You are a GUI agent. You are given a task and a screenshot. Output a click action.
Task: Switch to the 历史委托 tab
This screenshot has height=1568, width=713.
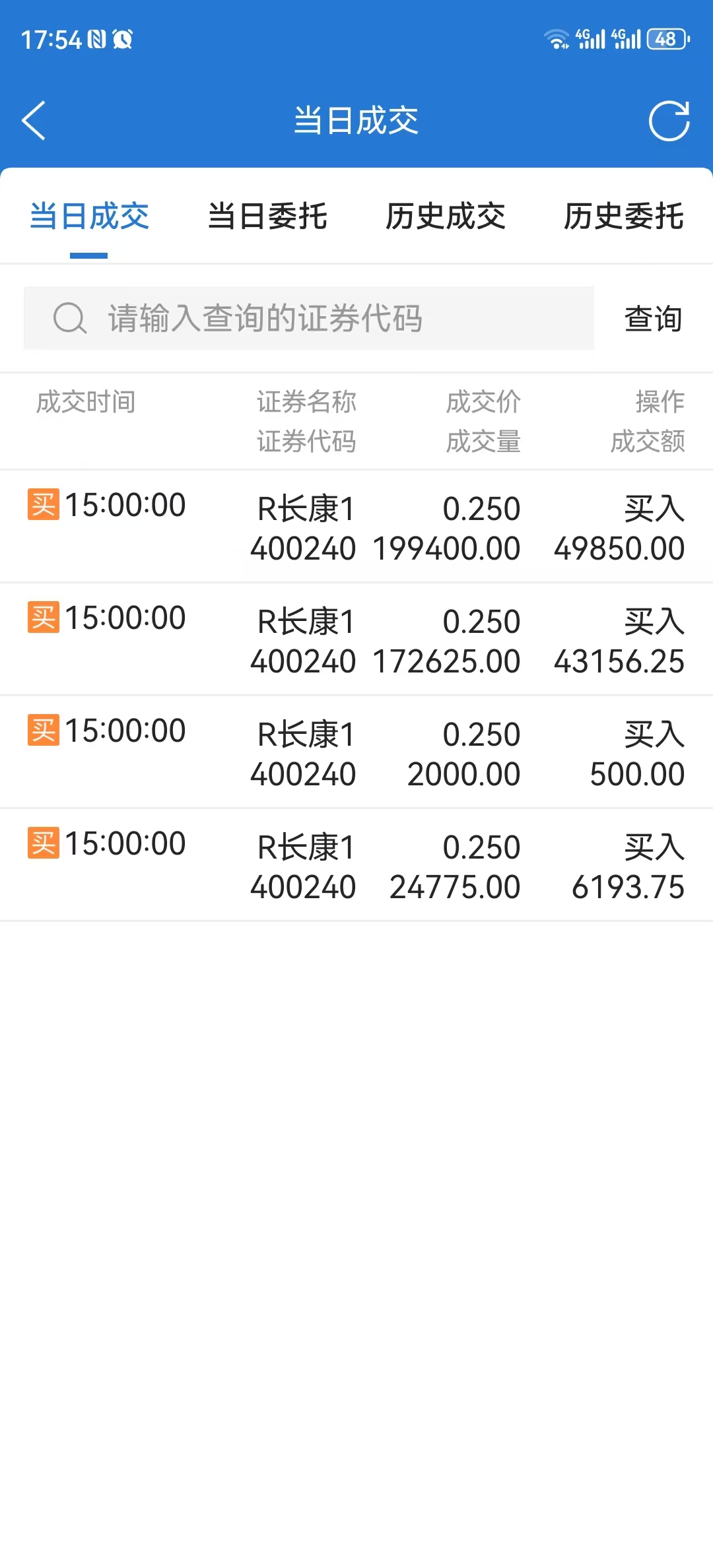pos(624,216)
